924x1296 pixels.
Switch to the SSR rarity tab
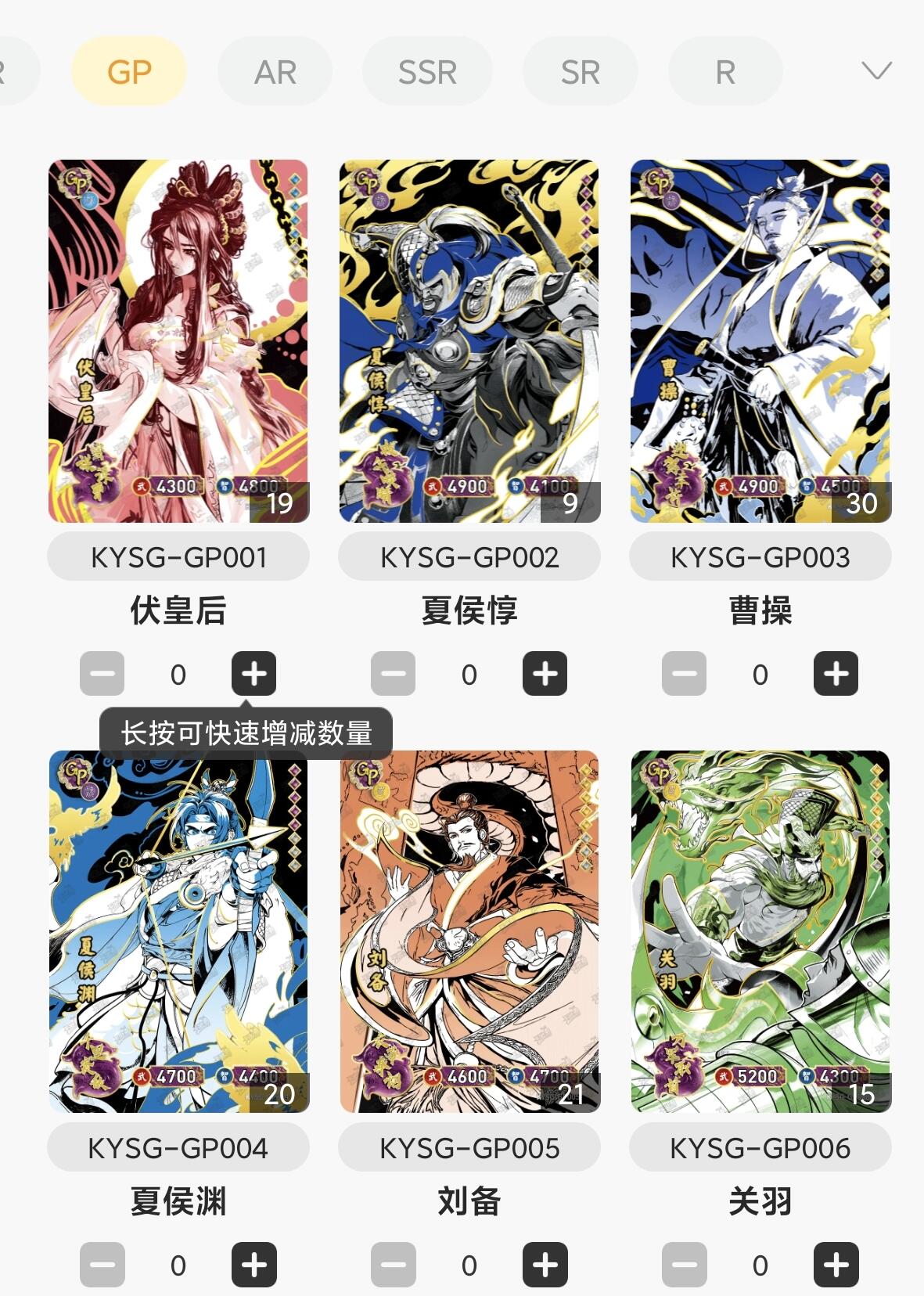click(426, 72)
